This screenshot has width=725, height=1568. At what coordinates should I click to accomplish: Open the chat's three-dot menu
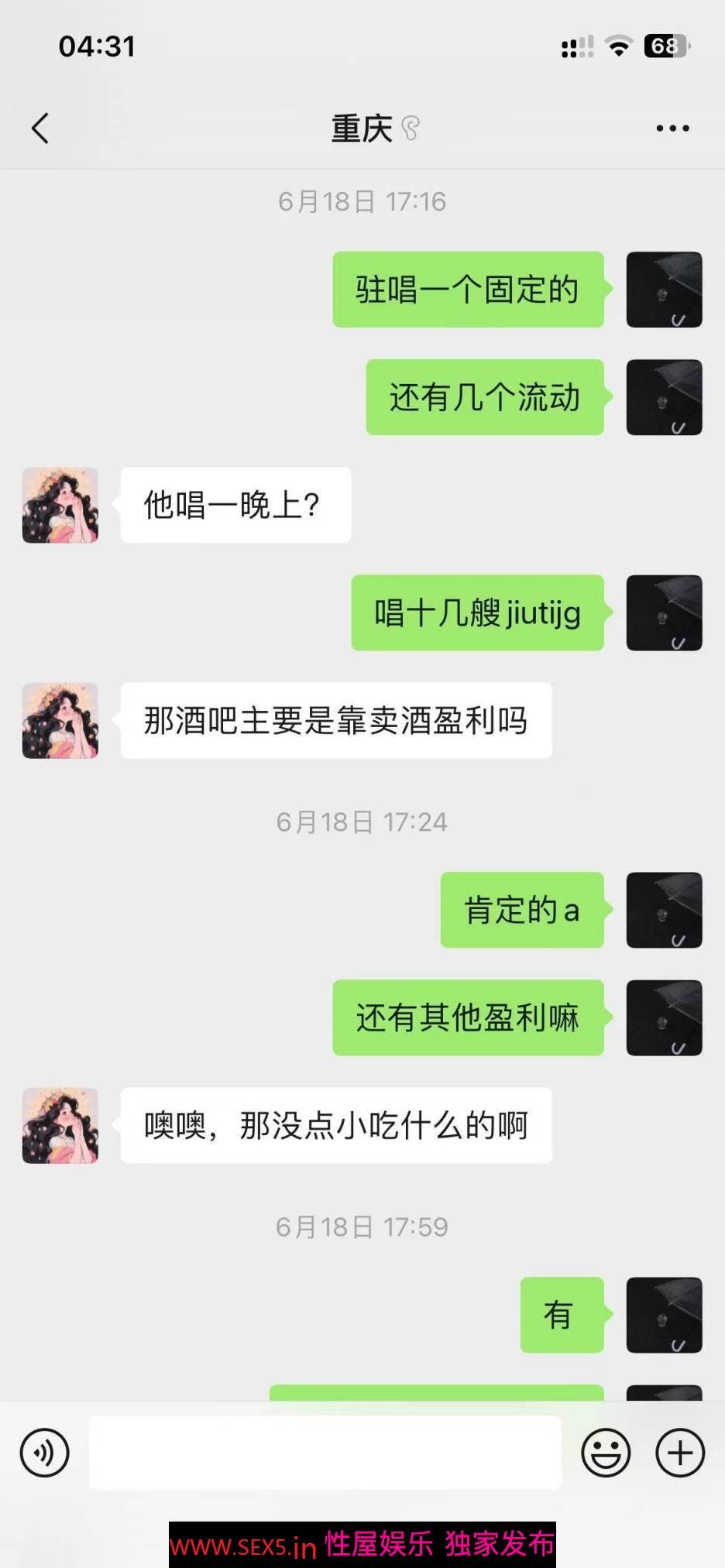pyautogui.click(x=672, y=129)
